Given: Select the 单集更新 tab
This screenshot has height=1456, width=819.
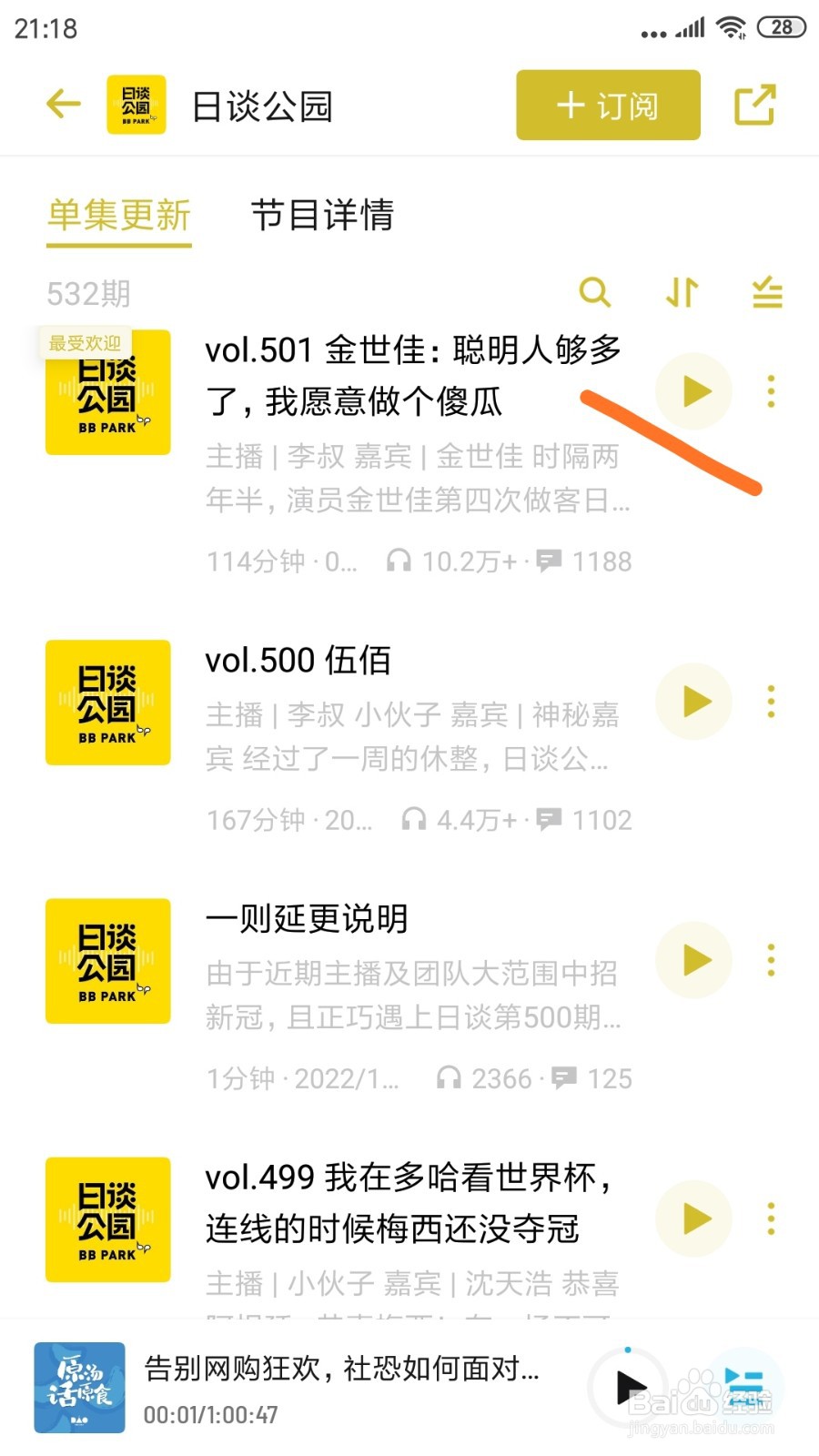Looking at the screenshot, I should click(x=118, y=216).
